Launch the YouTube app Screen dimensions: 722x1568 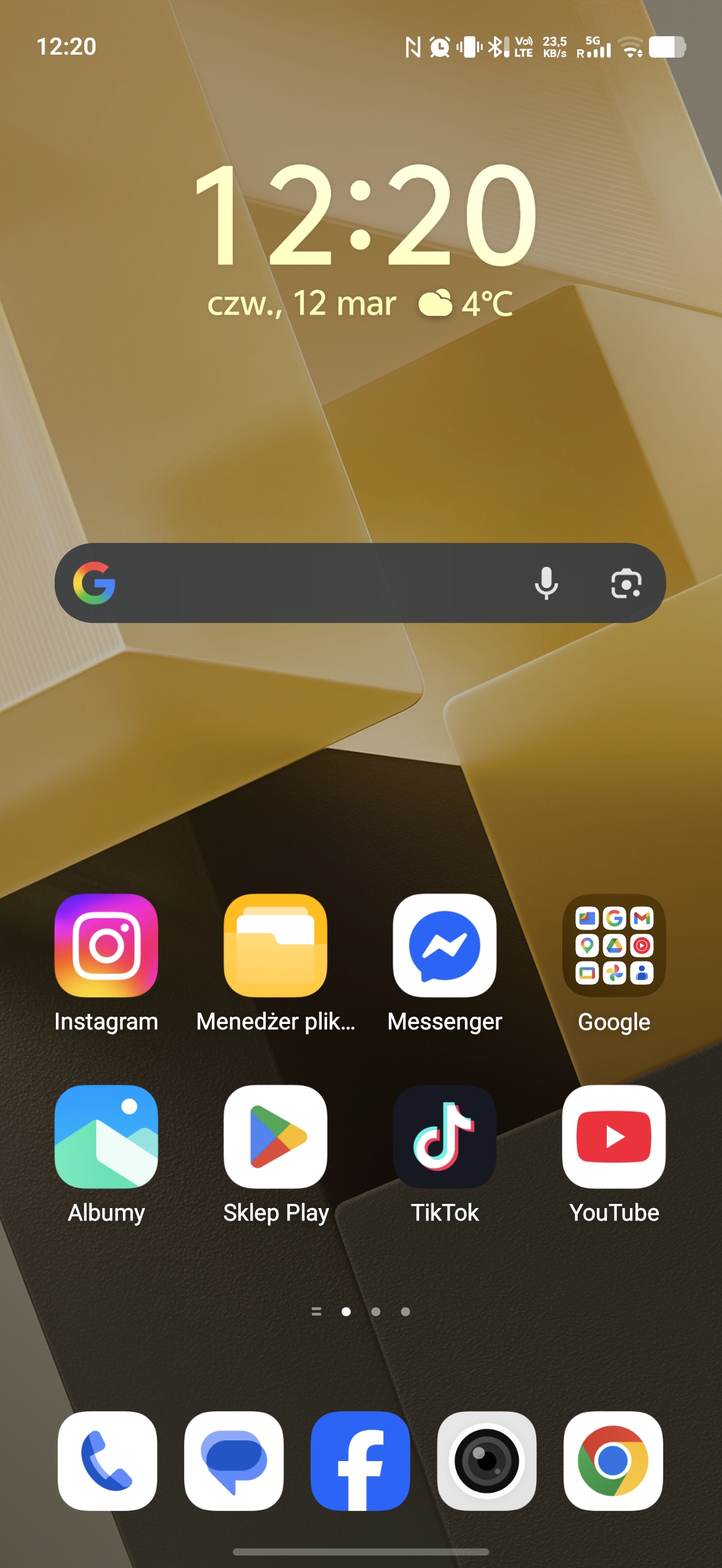pos(614,1136)
